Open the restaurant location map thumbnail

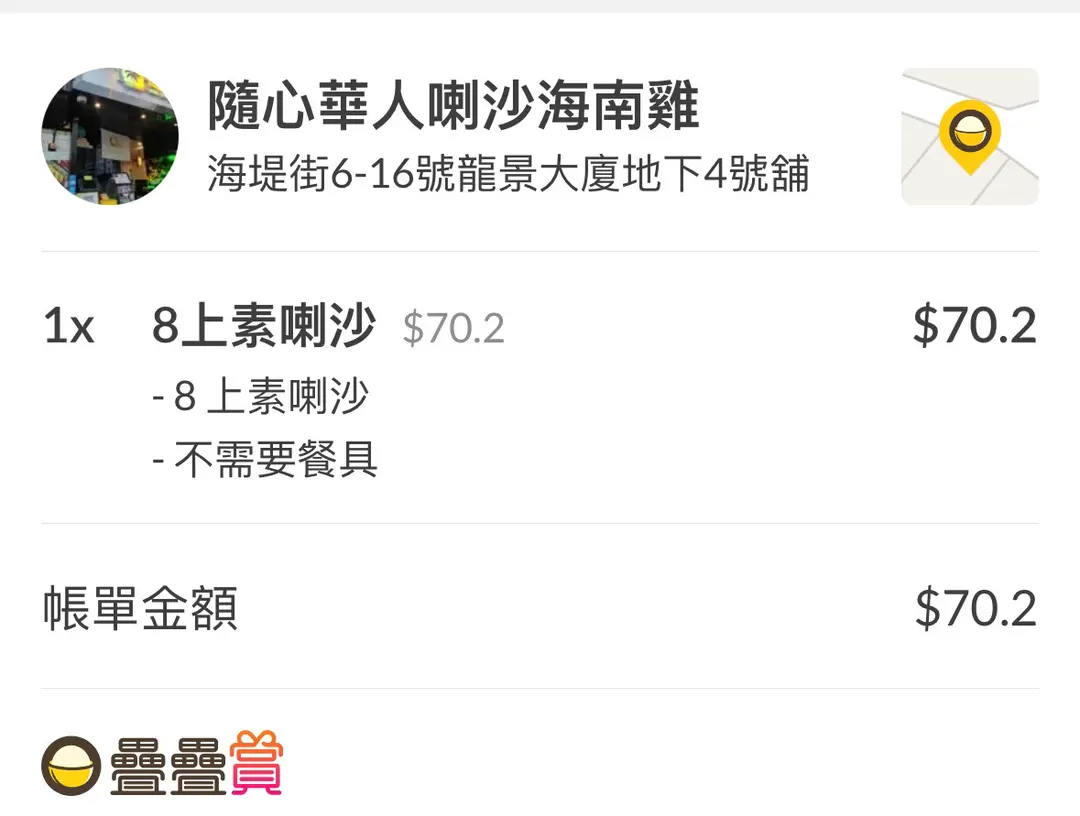click(x=969, y=137)
